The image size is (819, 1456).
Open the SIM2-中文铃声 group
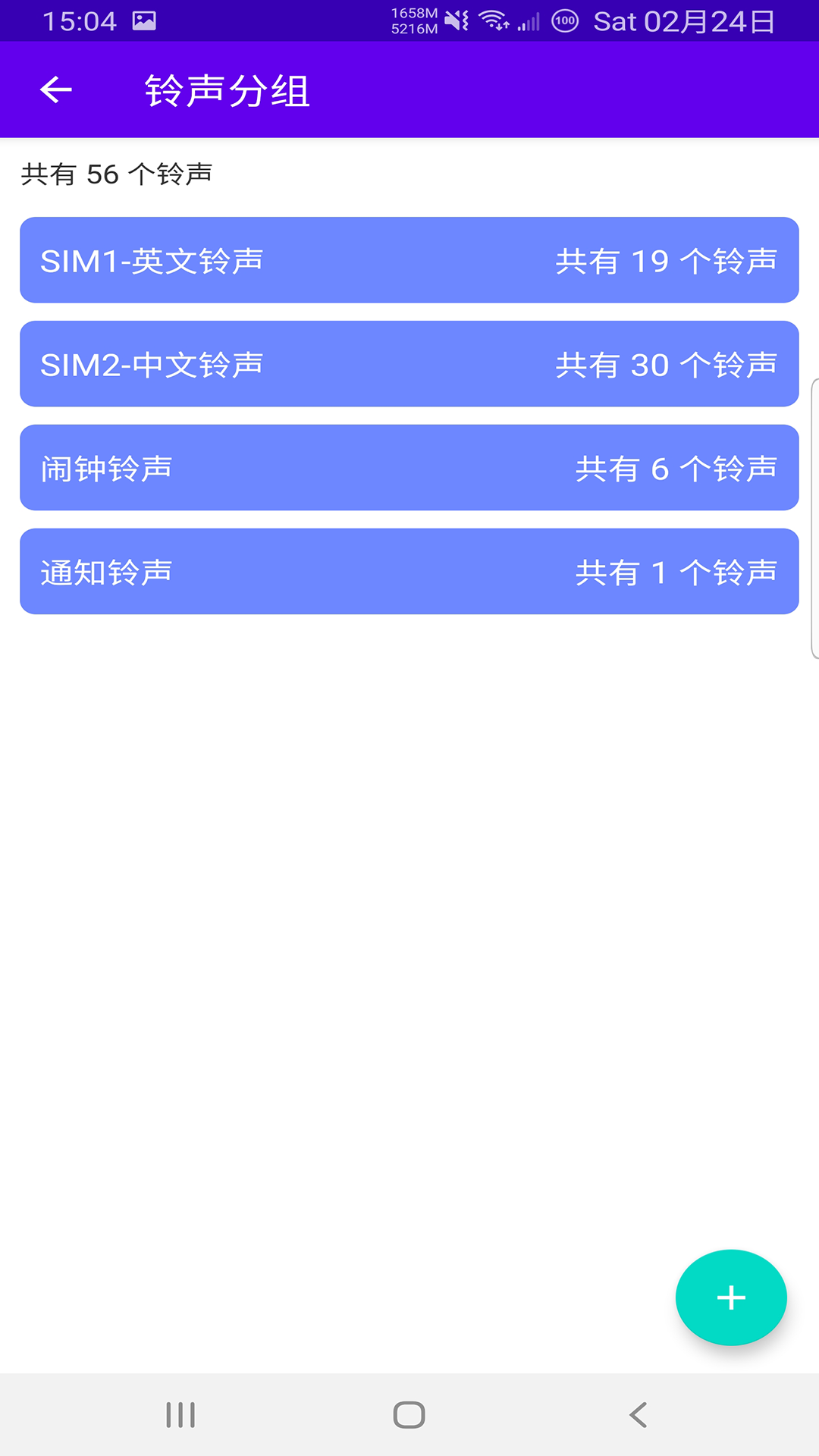(409, 364)
